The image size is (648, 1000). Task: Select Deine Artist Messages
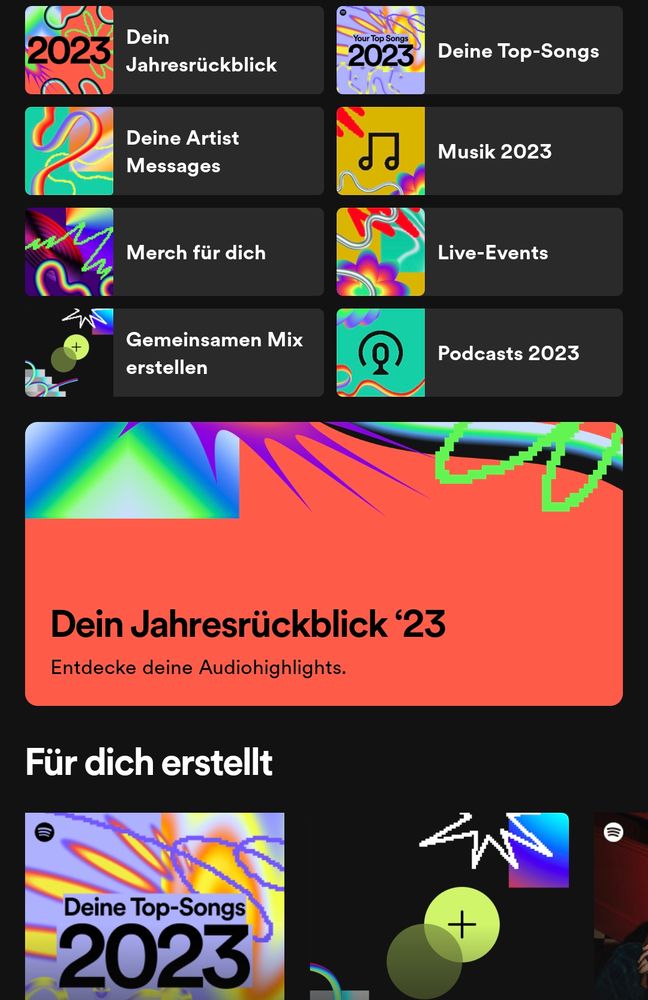point(174,151)
